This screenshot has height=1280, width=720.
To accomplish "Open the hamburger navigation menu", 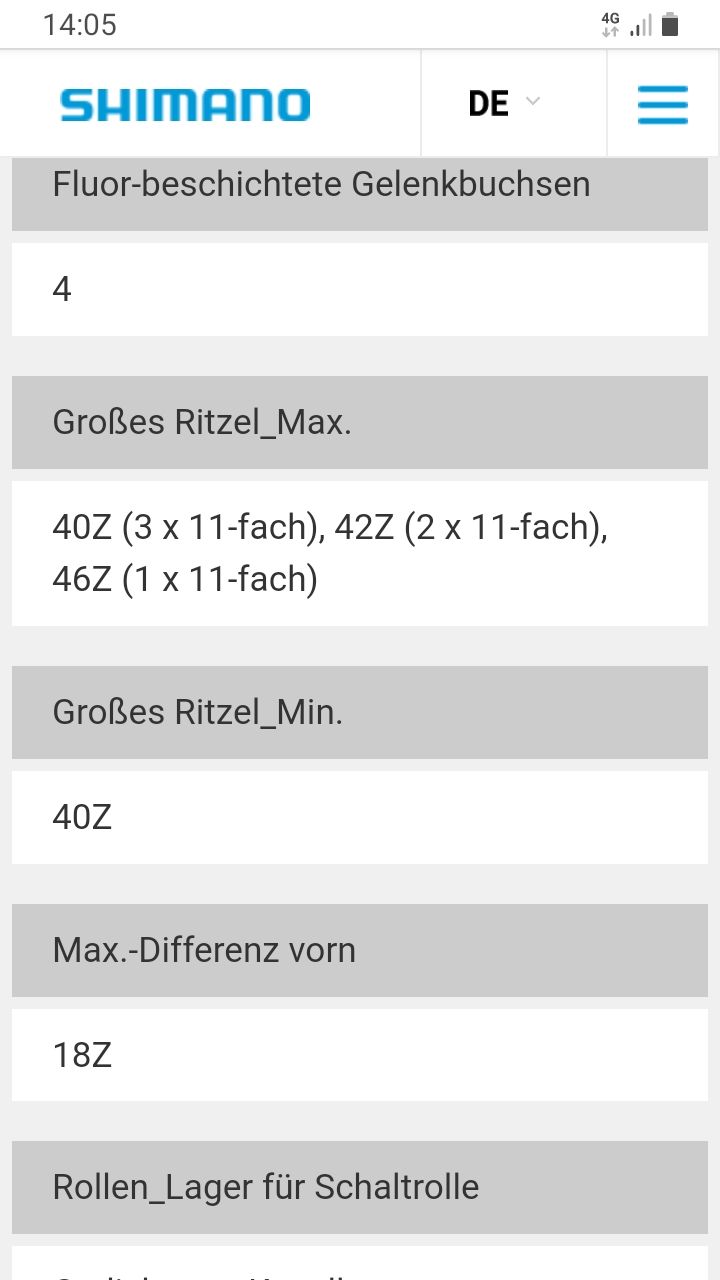I will point(662,104).
